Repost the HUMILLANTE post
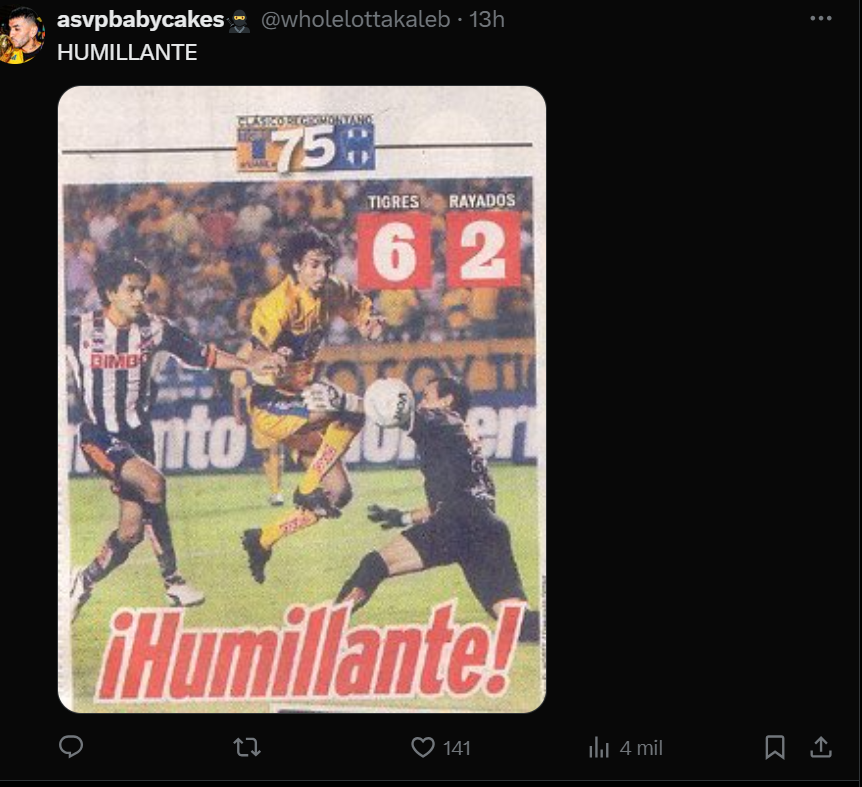The height and width of the screenshot is (787, 862). 246,747
